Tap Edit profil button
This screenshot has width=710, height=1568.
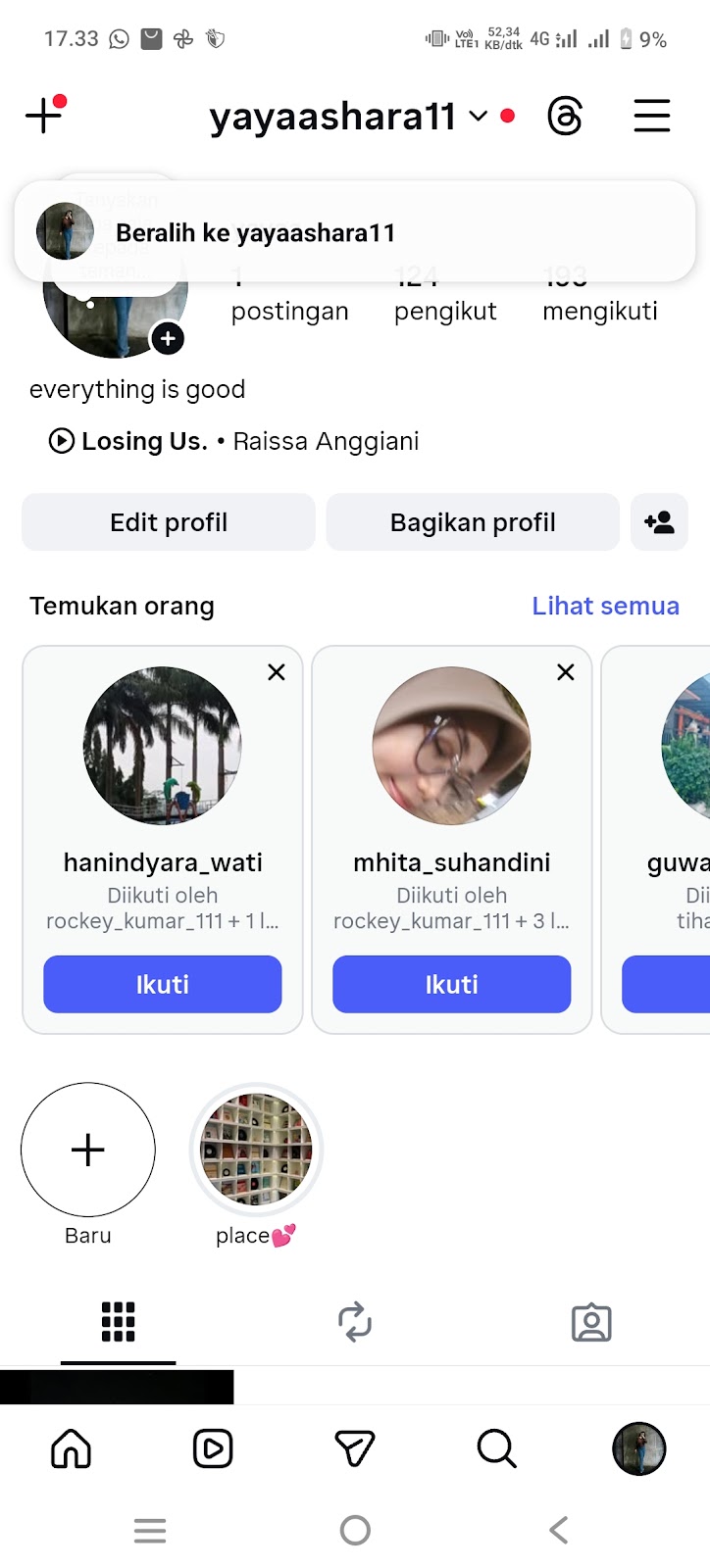point(169,522)
